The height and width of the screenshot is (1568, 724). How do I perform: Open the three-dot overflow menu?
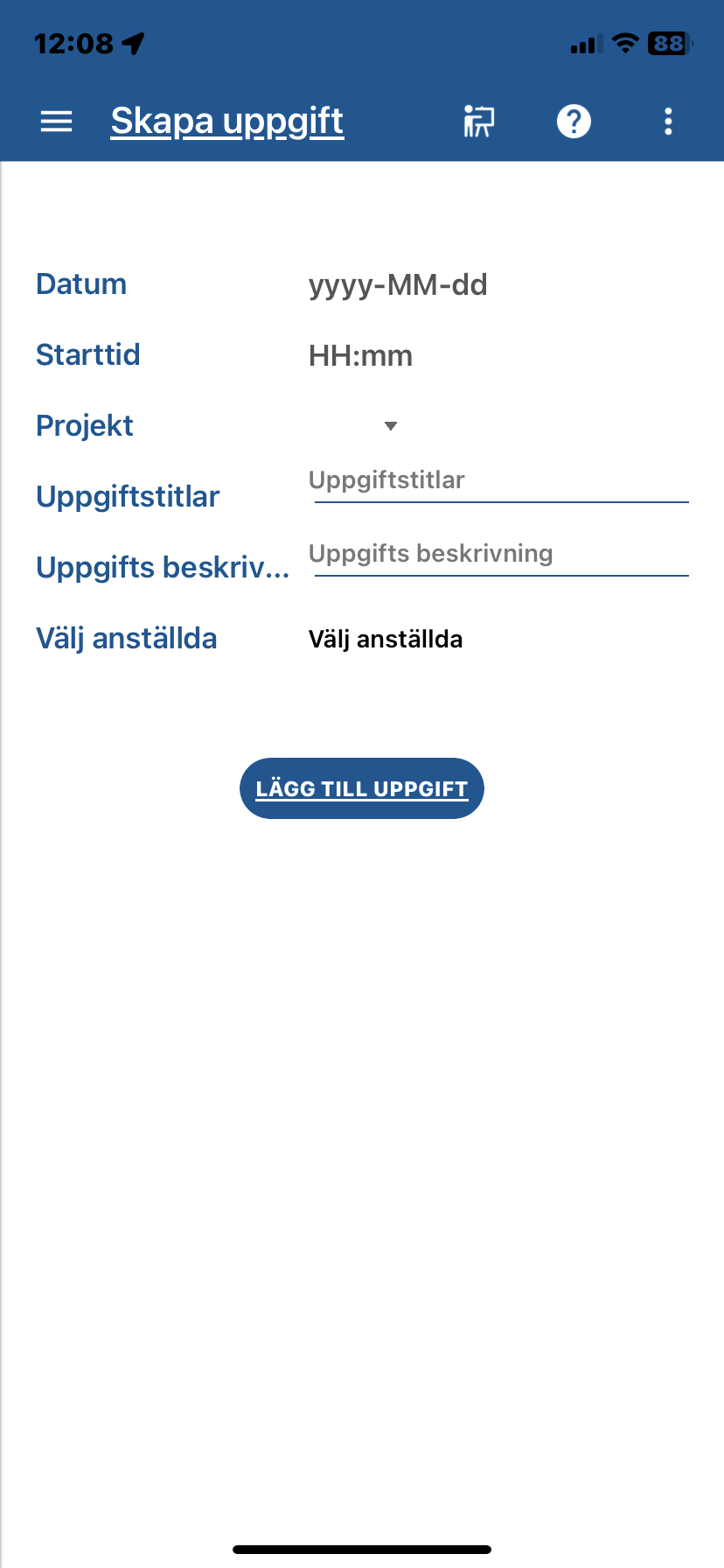click(x=668, y=122)
